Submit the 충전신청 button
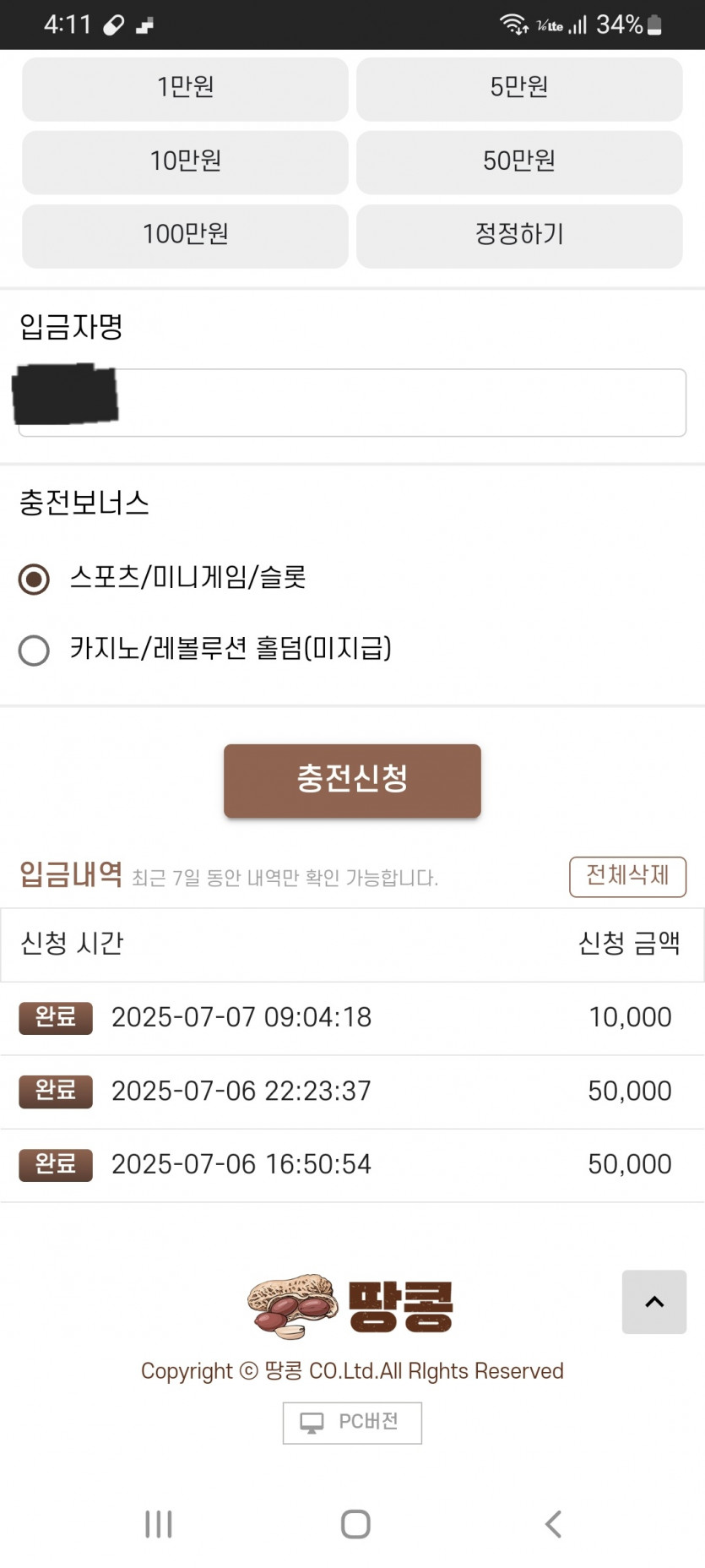The image size is (705, 1568). [352, 780]
